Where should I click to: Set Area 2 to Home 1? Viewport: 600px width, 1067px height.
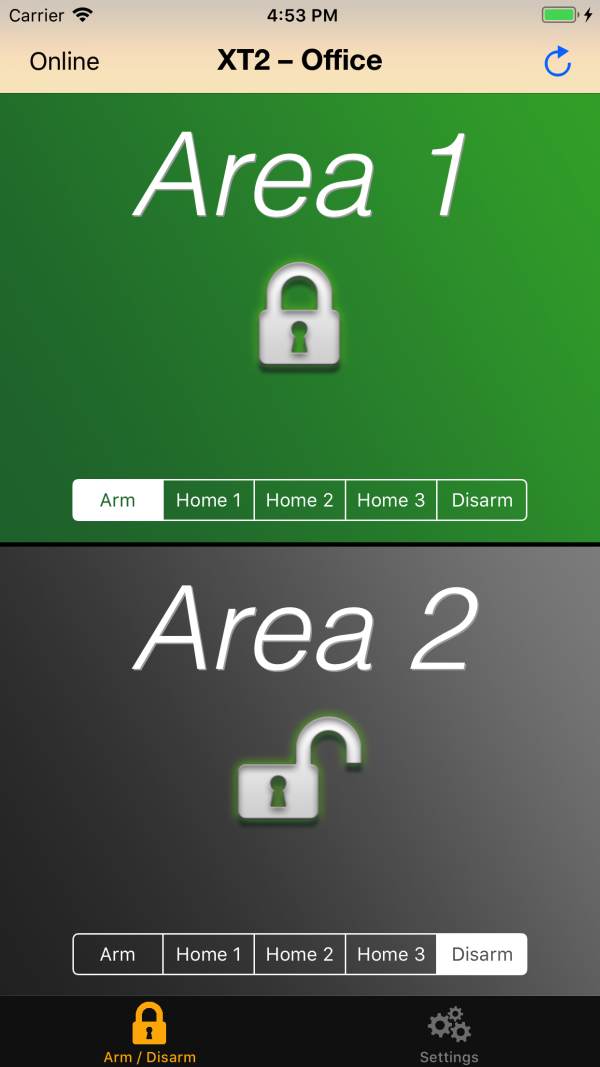click(x=208, y=954)
